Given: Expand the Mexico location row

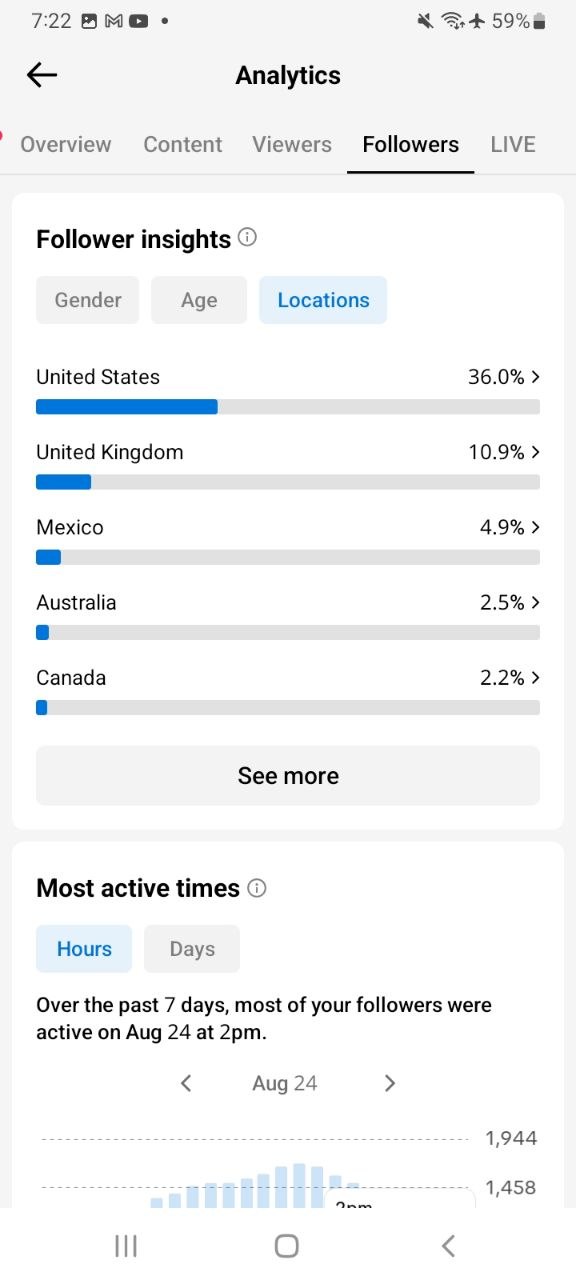Looking at the screenshot, I should (288, 539).
